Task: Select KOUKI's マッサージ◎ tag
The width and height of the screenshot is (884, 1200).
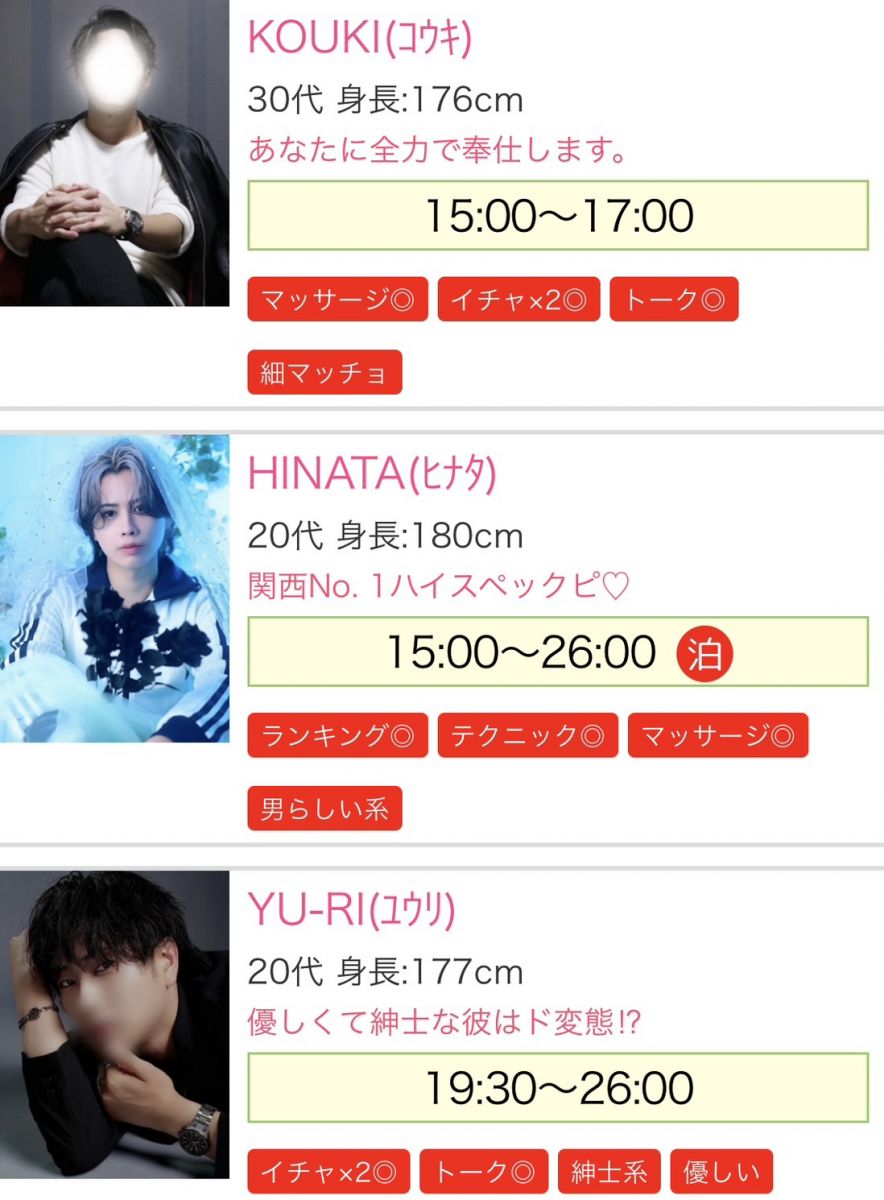Action: 337,300
